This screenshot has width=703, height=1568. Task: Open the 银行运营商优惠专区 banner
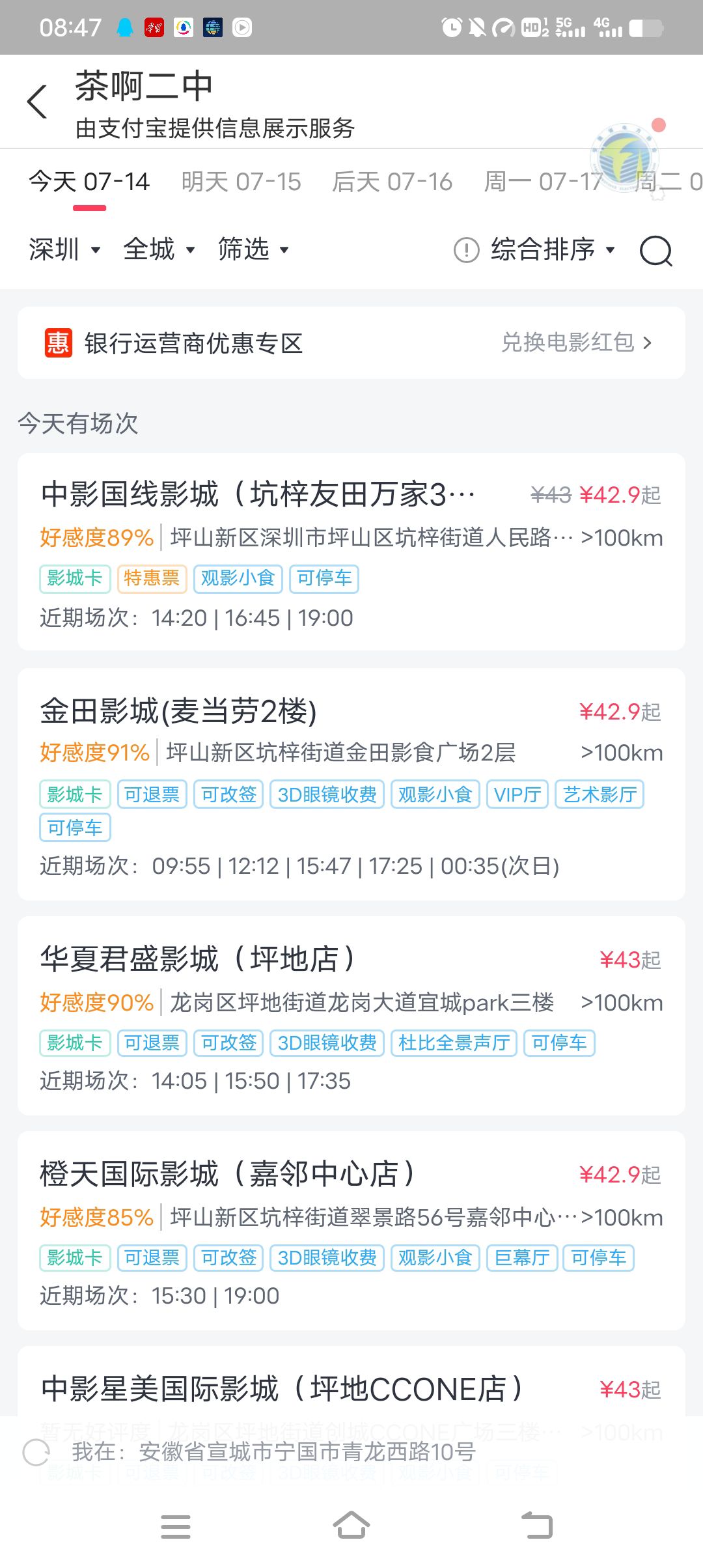point(351,343)
